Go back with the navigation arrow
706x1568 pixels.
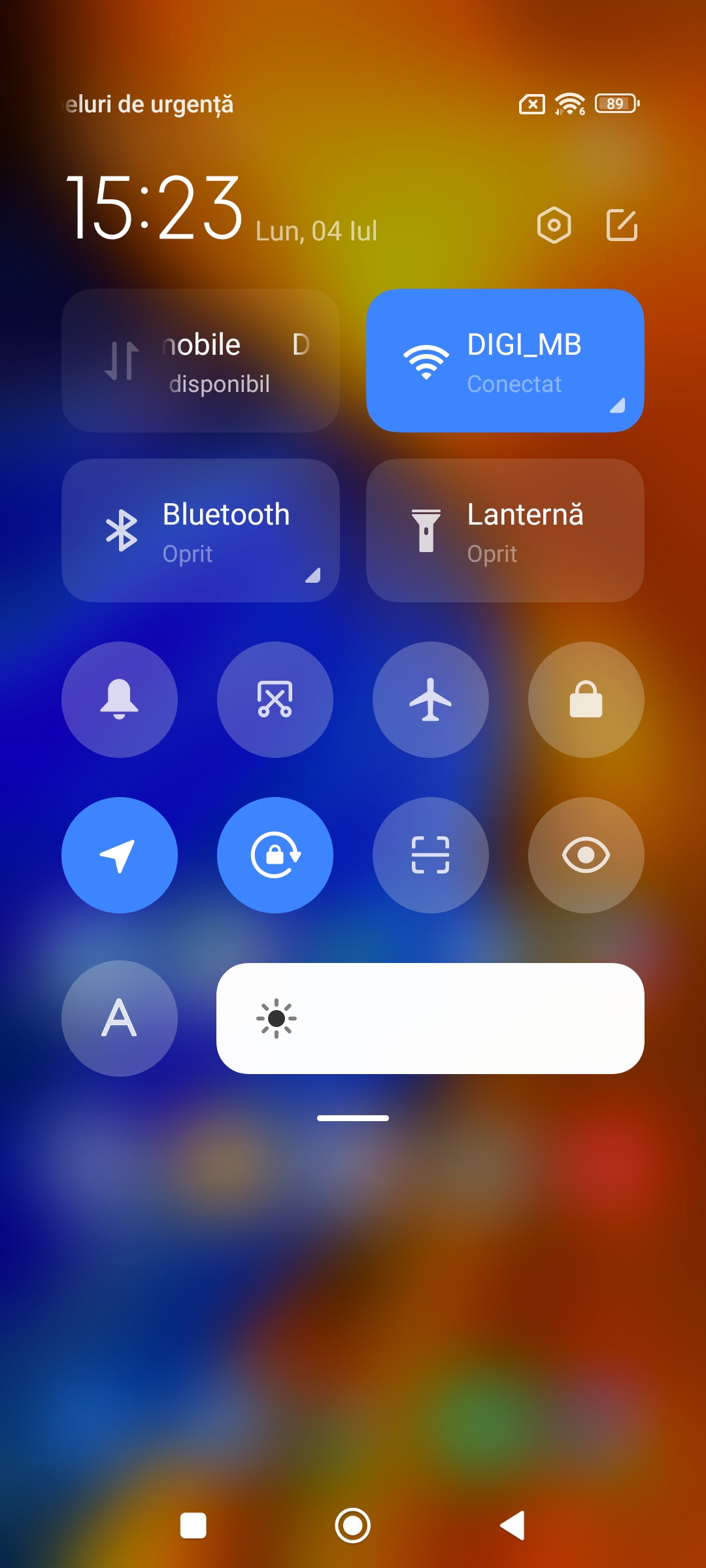[513, 1526]
